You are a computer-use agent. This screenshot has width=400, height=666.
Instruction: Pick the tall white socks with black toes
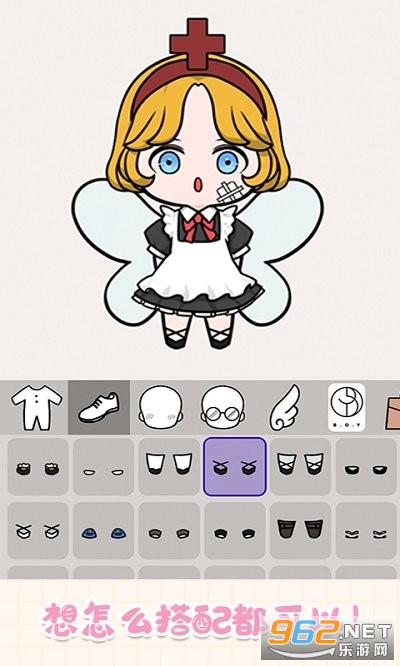(169, 467)
